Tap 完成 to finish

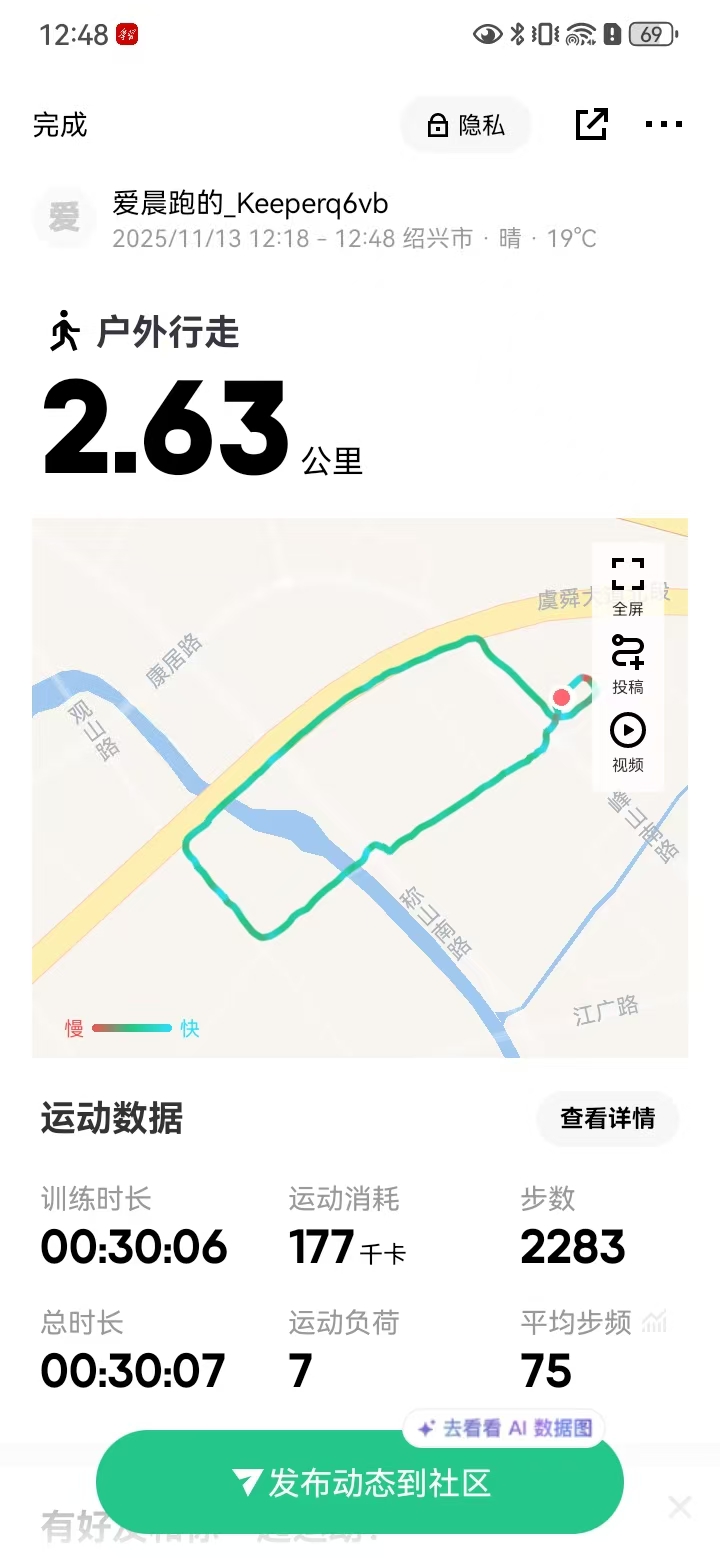[x=60, y=125]
